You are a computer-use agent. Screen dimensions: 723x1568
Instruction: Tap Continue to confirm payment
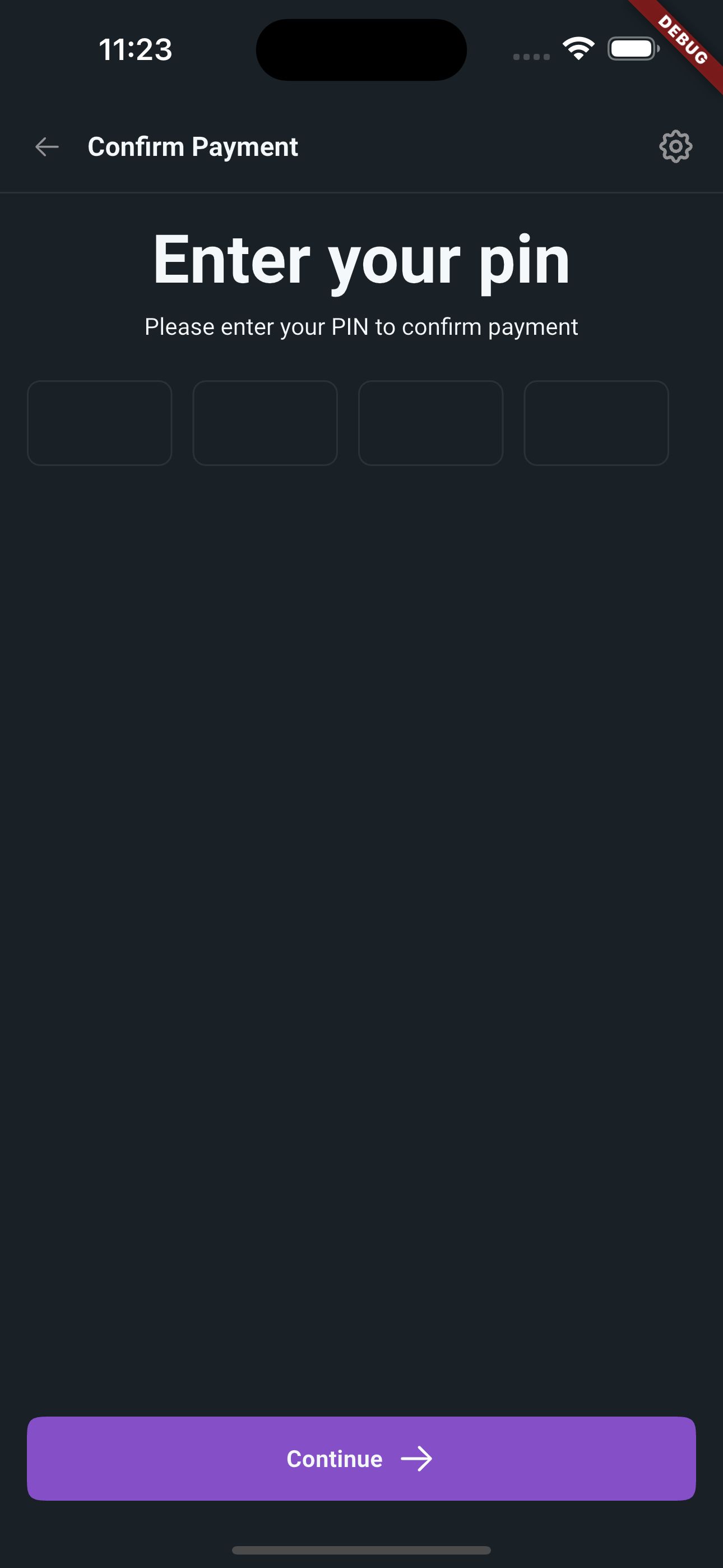tap(361, 1459)
